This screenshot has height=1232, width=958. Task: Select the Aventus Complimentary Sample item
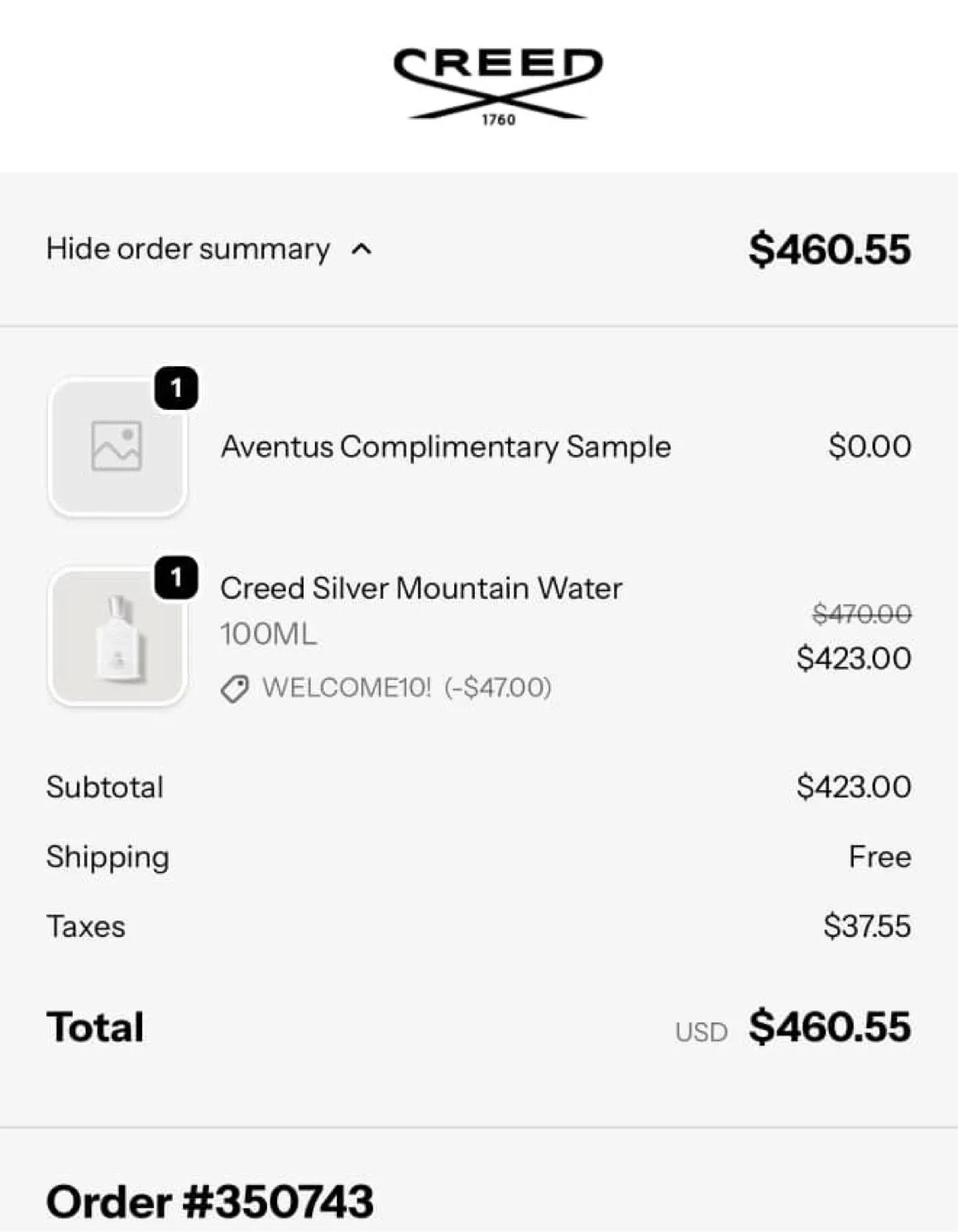coord(446,447)
